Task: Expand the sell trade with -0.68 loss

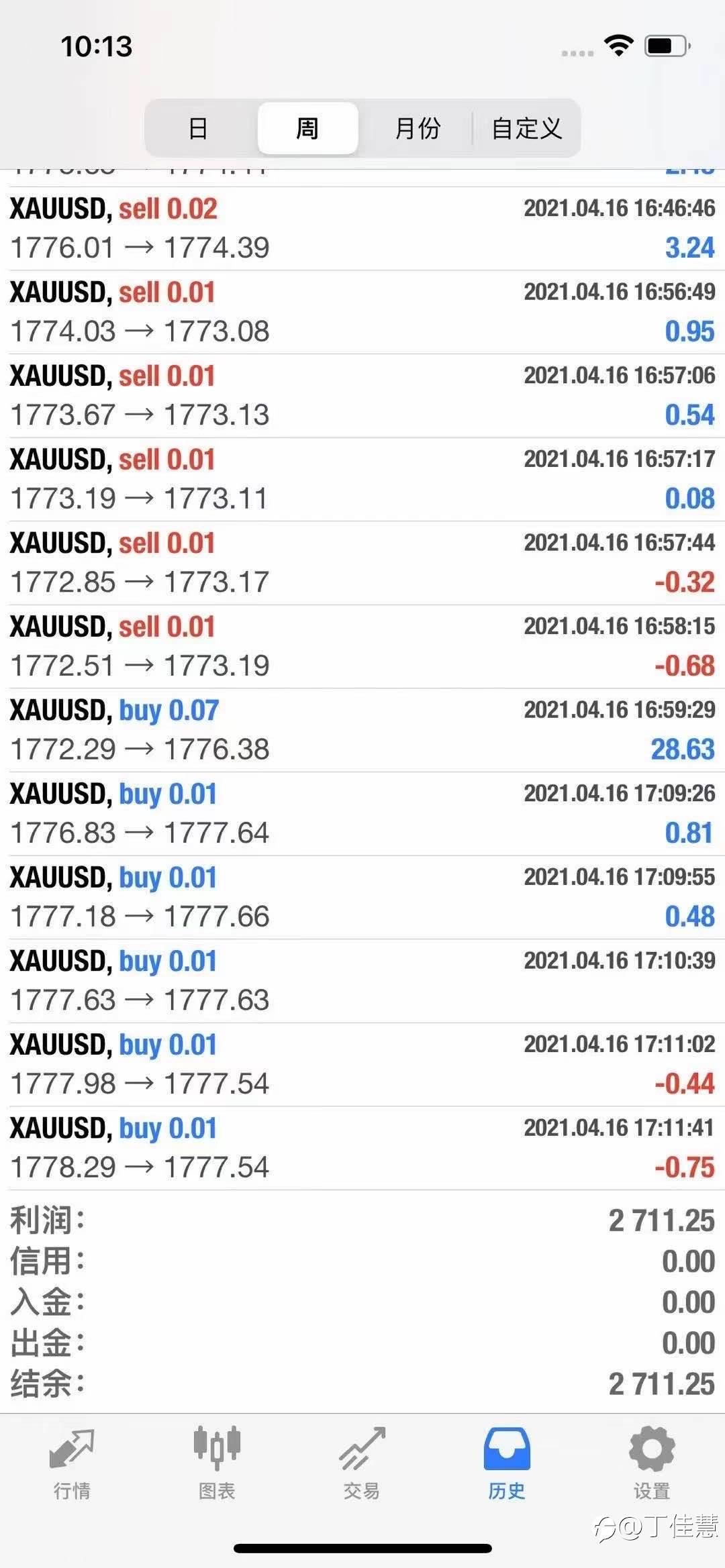Action: click(362, 646)
